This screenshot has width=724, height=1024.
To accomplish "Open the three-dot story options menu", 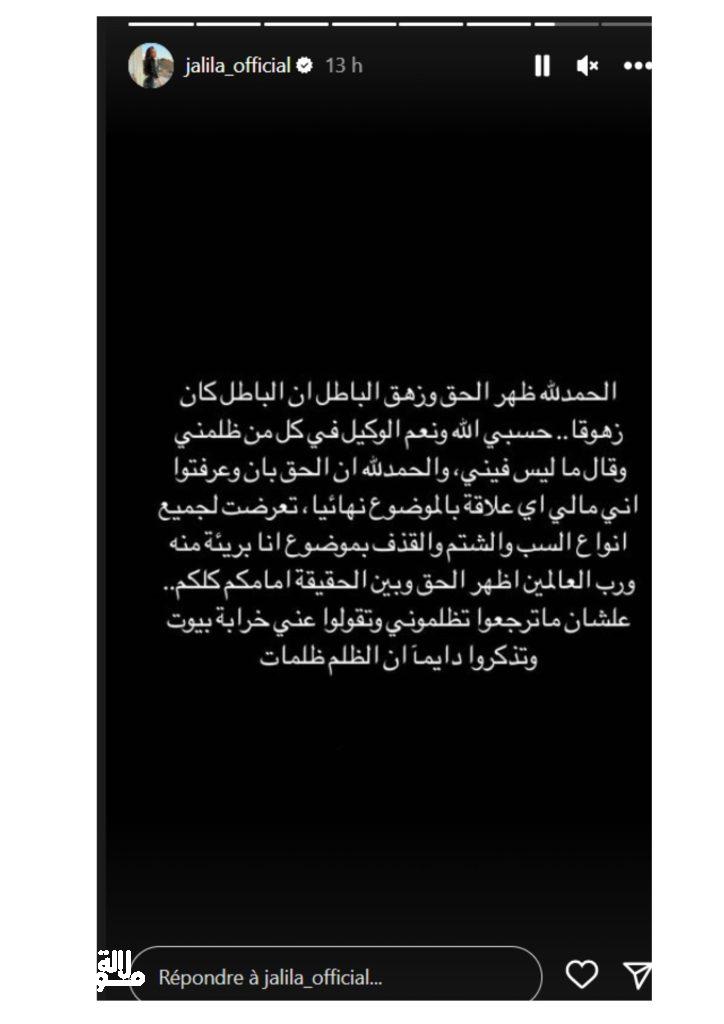I will coord(636,66).
